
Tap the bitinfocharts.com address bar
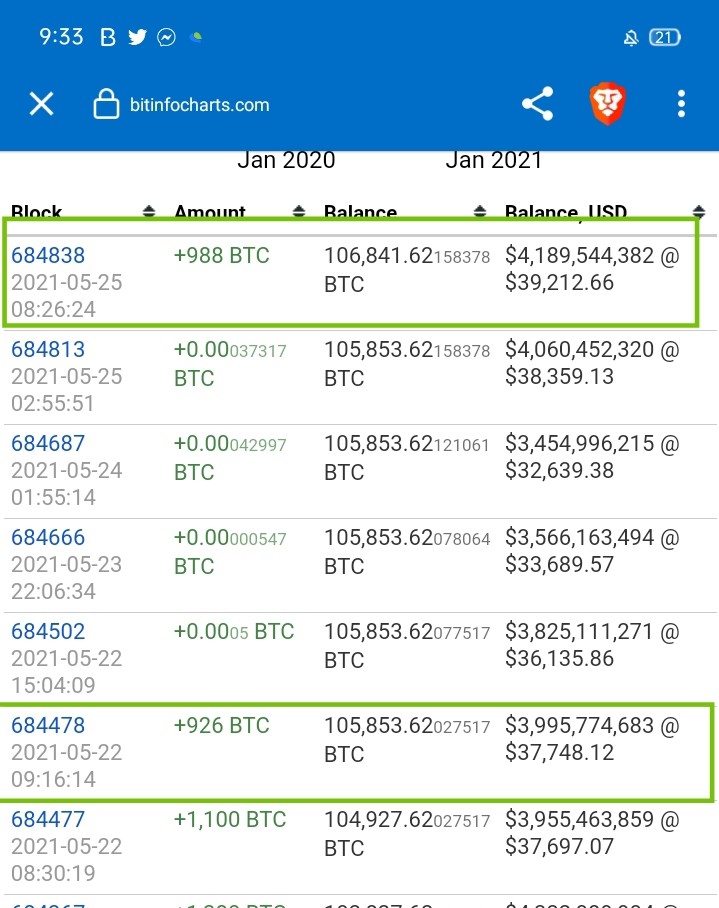coord(182,104)
